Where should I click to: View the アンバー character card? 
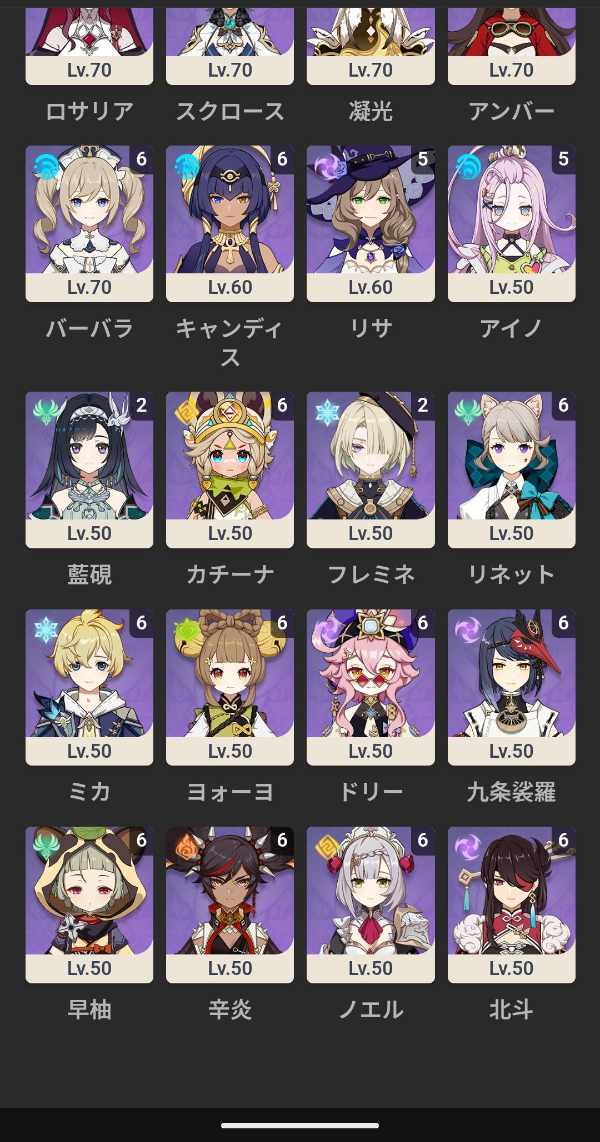tap(512, 45)
